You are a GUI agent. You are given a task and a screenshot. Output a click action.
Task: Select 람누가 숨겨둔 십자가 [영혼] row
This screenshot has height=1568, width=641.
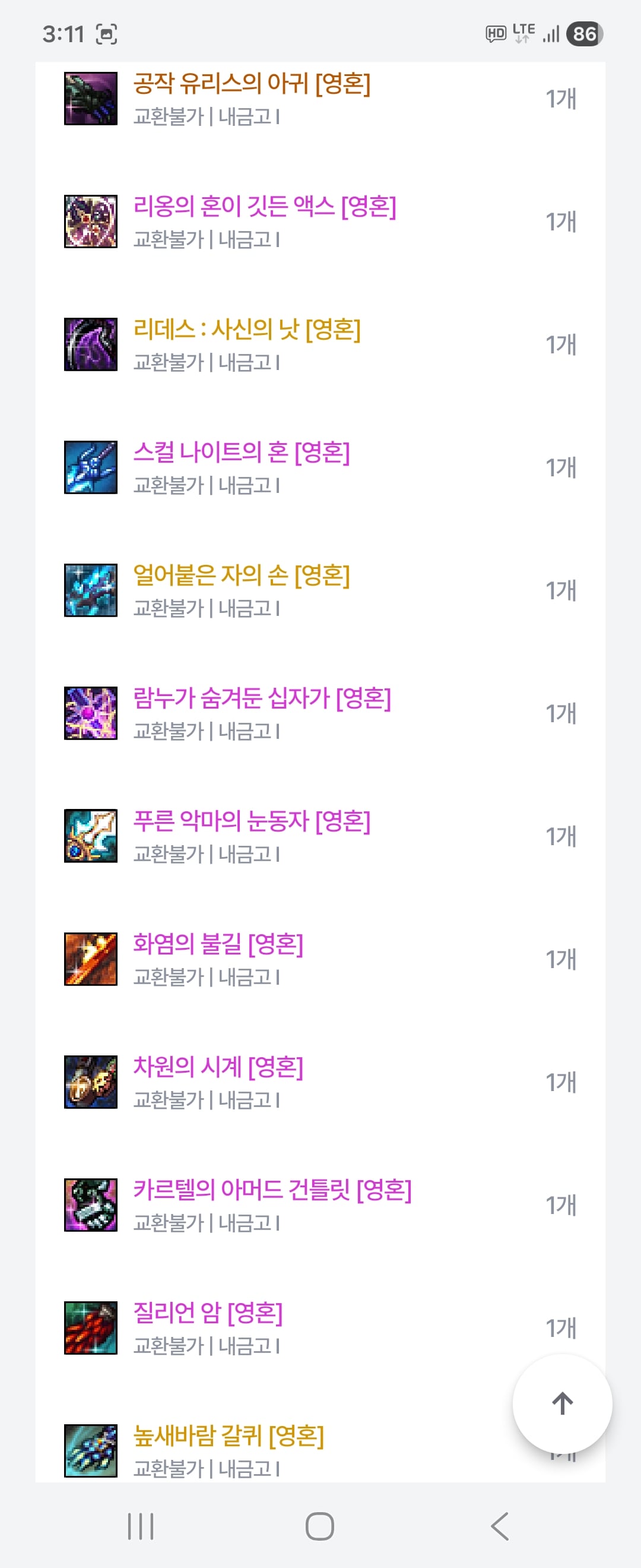[262, 699]
